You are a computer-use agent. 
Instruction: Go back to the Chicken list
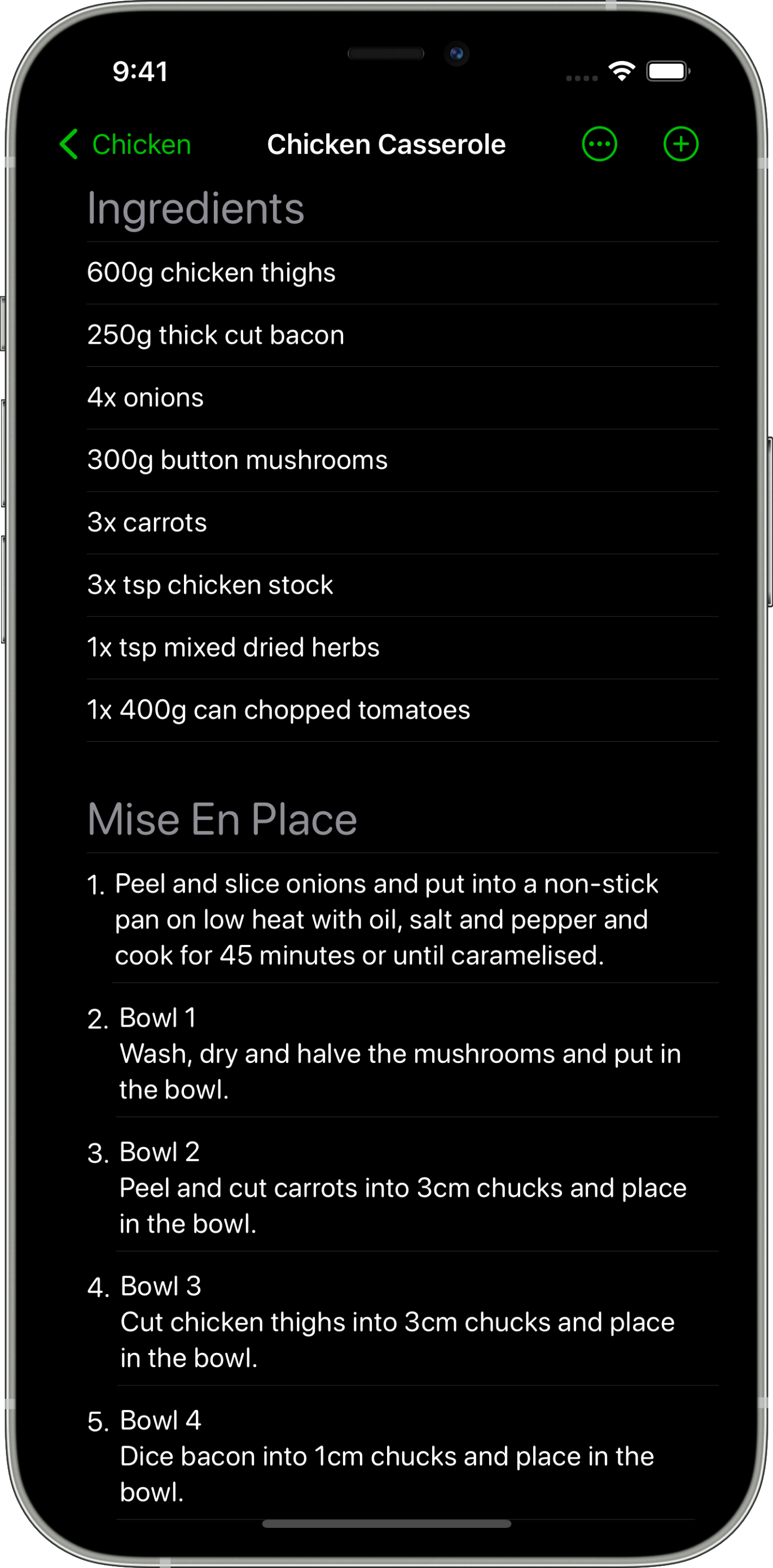click(x=125, y=144)
